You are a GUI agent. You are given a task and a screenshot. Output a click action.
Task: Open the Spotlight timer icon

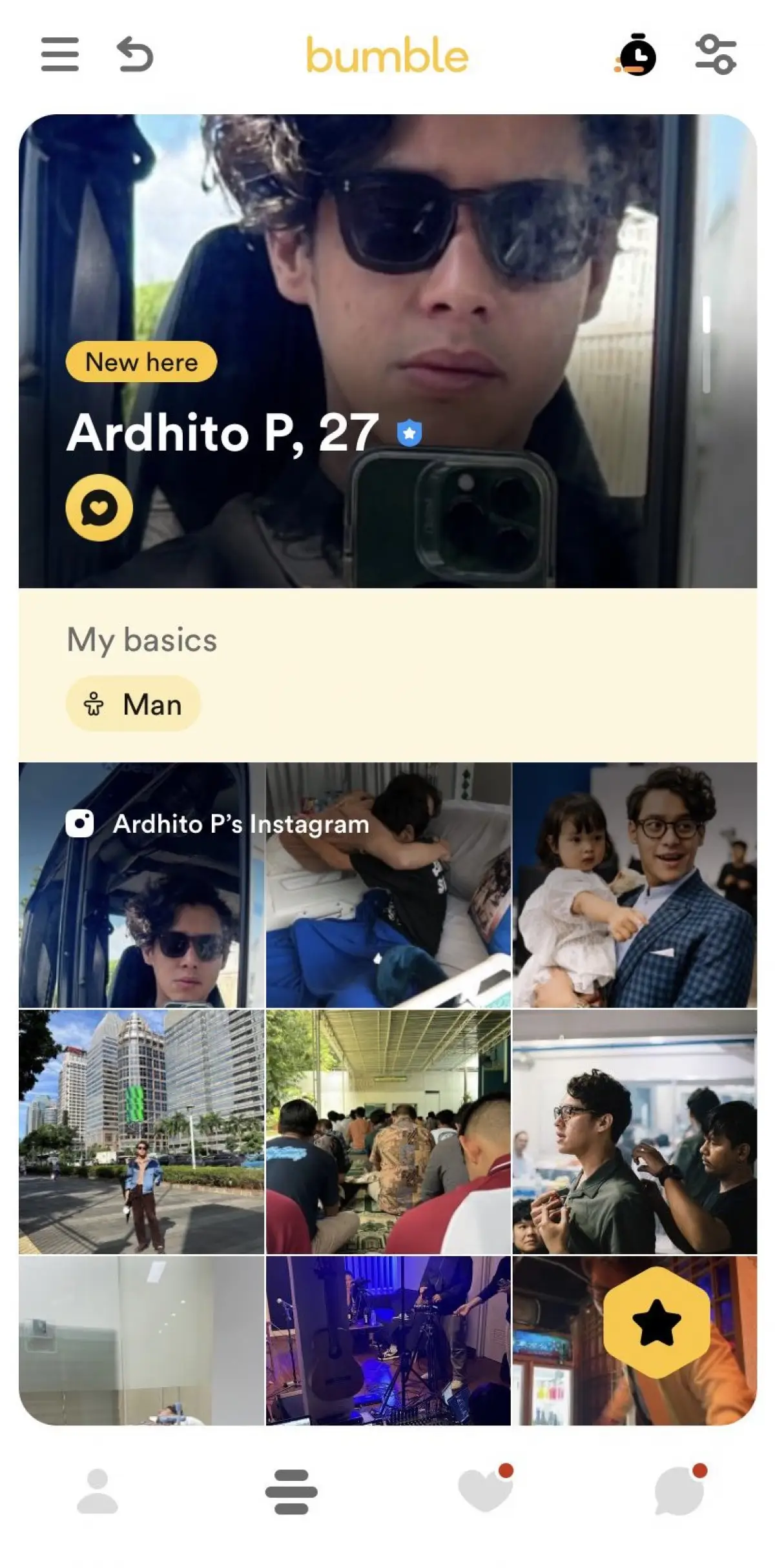tap(636, 55)
